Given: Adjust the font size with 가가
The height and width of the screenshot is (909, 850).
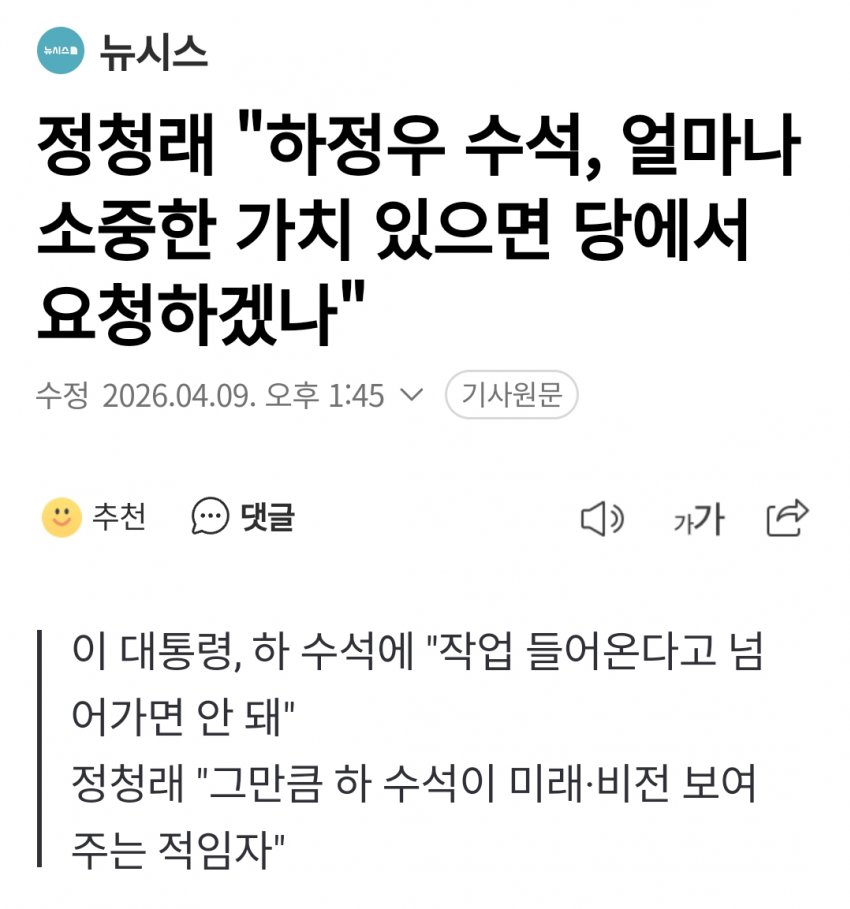Looking at the screenshot, I should click(699, 519).
